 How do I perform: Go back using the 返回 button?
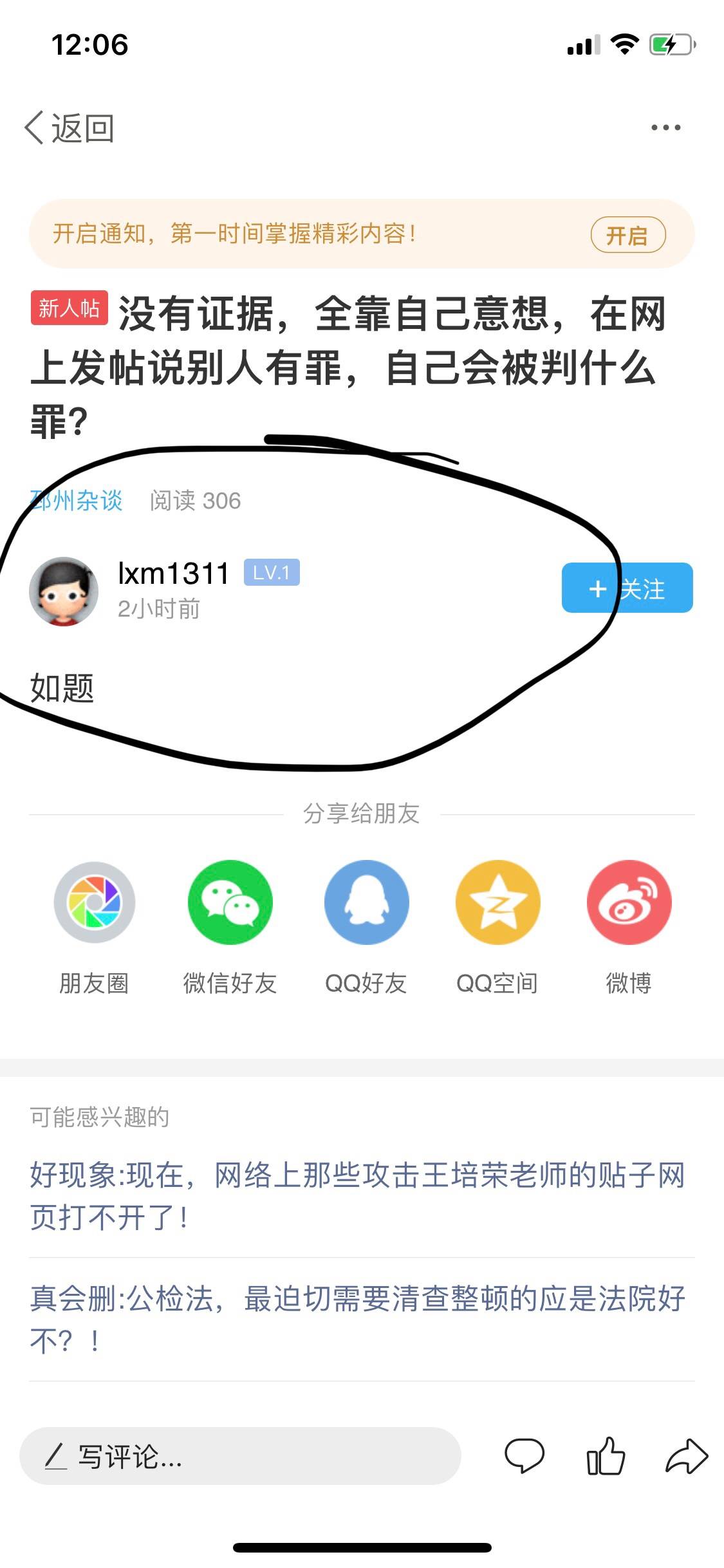click(70, 128)
